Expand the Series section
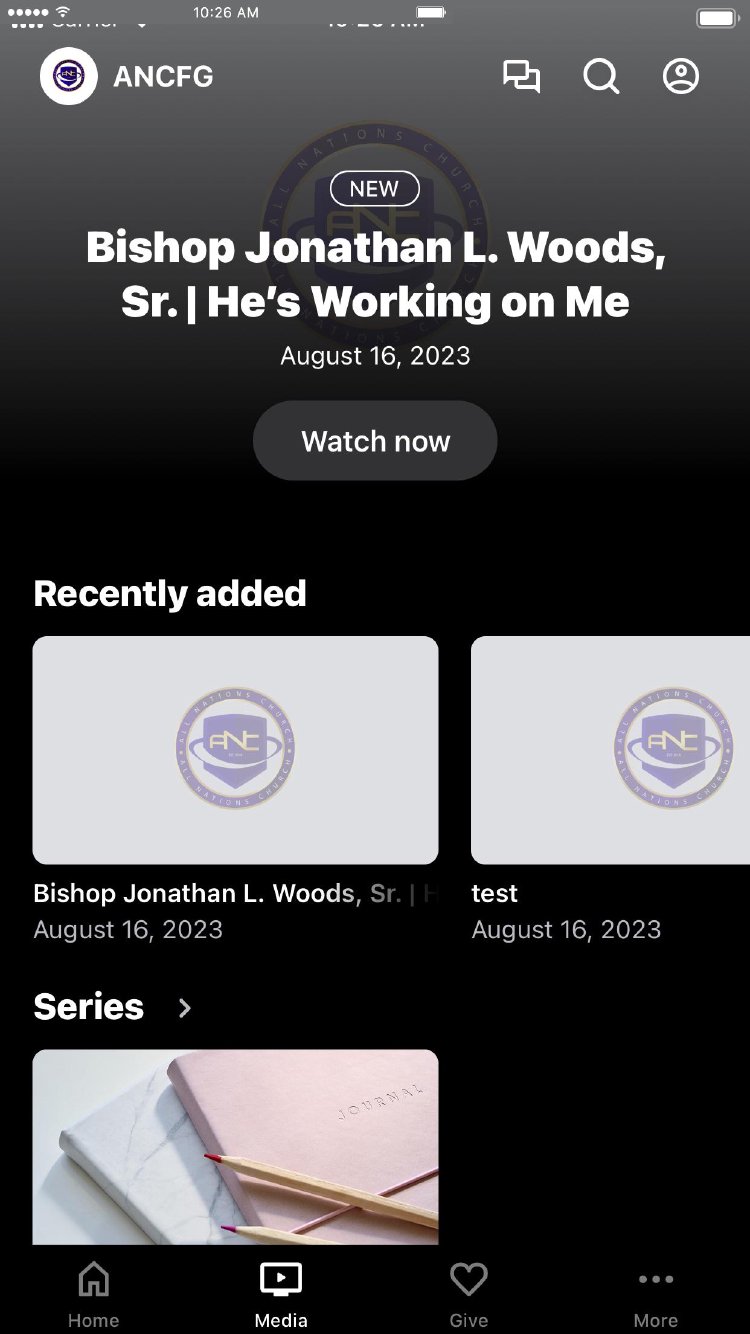This screenshot has width=750, height=1334. pyautogui.click(x=184, y=1008)
